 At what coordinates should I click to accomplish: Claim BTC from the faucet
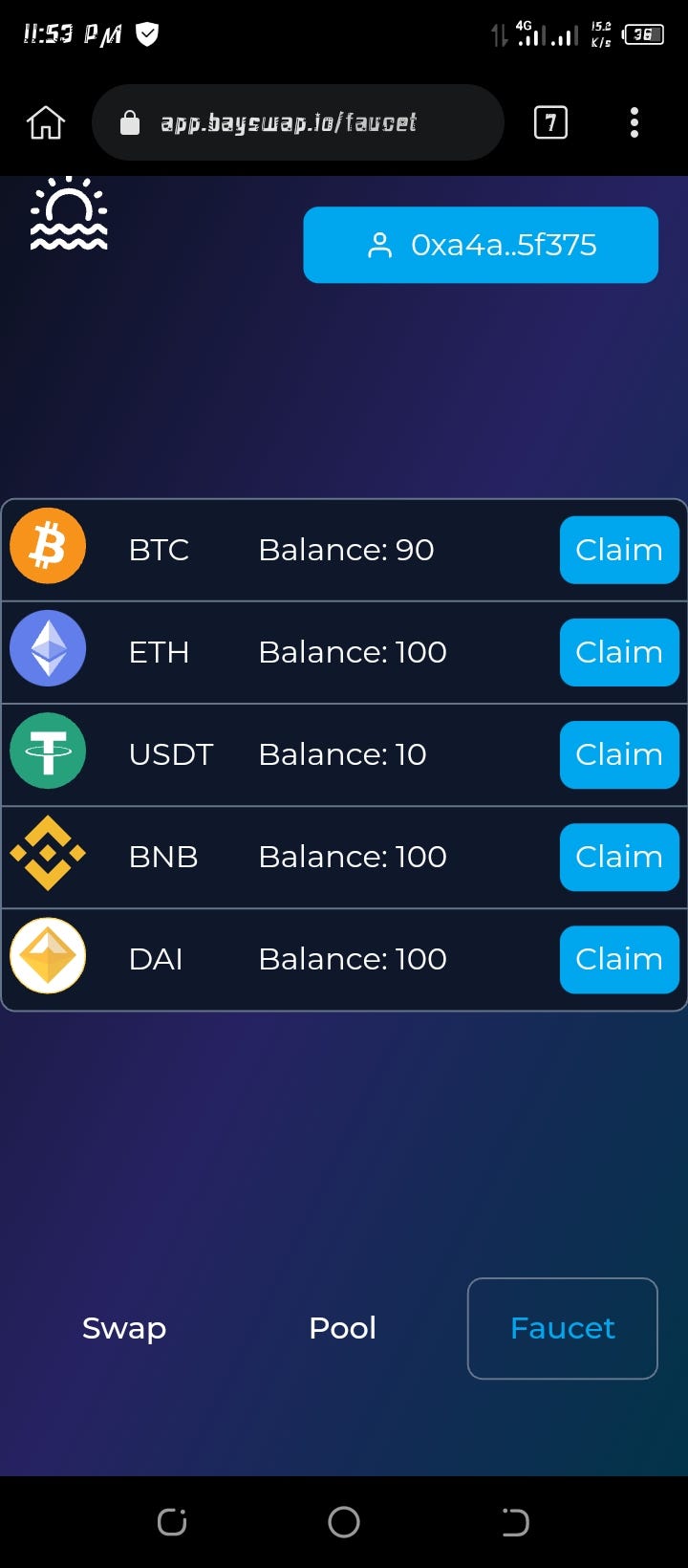click(x=618, y=550)
